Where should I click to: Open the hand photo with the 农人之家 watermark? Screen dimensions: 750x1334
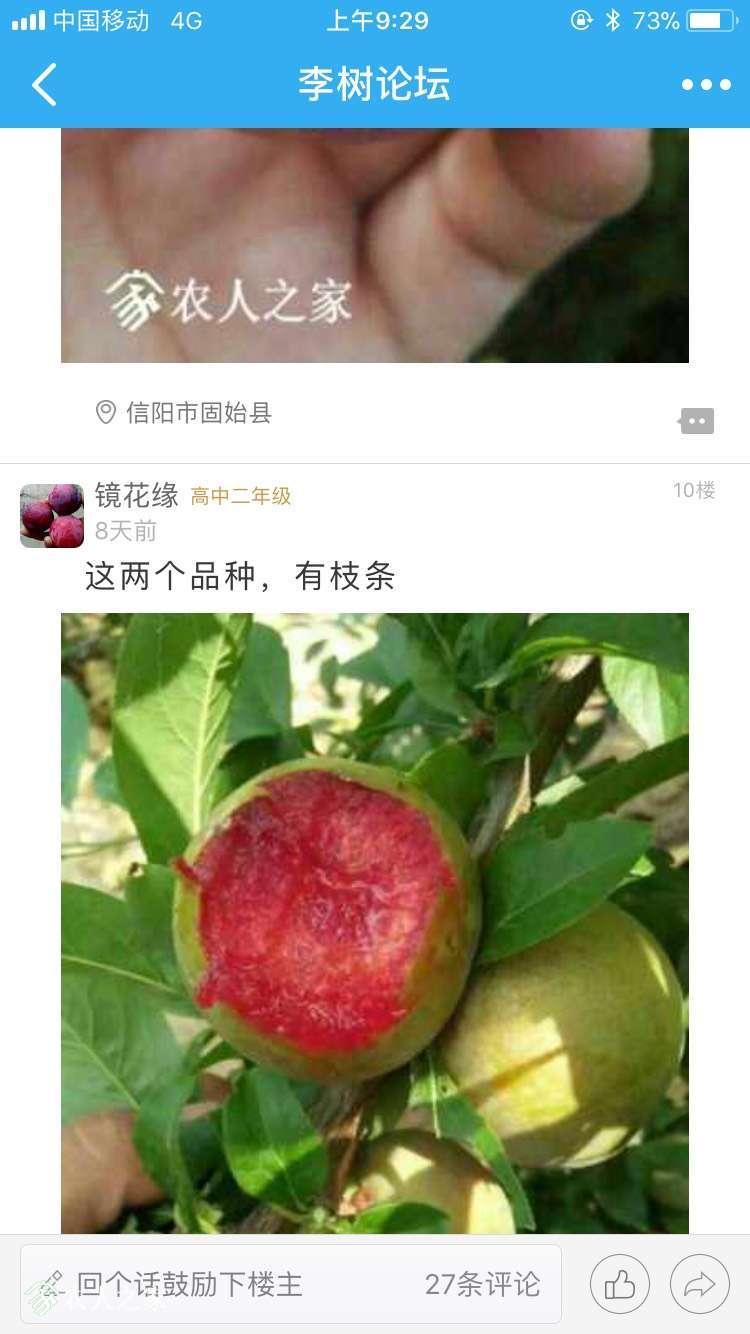pos(375,245)
